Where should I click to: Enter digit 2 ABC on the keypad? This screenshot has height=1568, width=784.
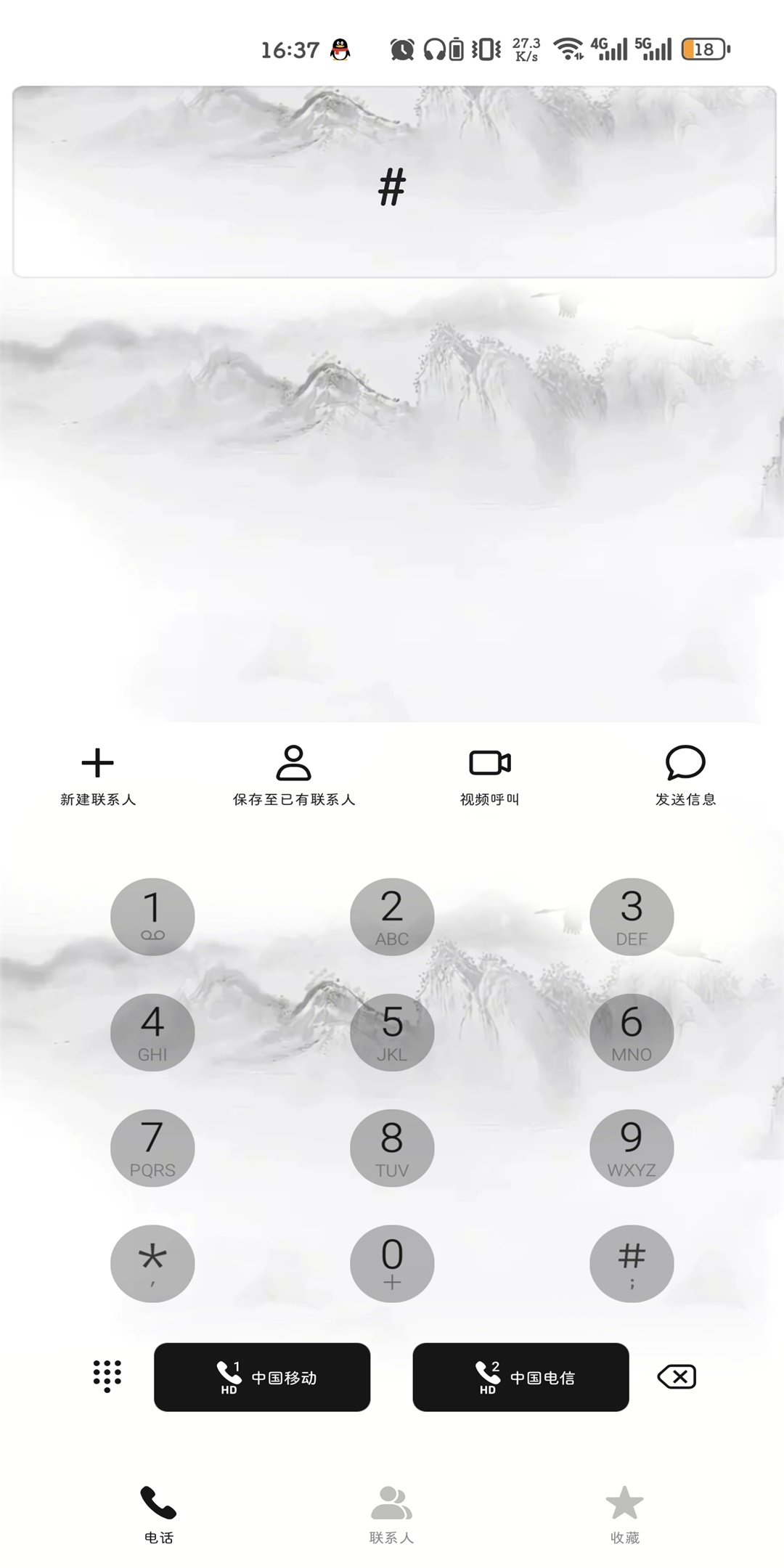[x=392, y=916]
